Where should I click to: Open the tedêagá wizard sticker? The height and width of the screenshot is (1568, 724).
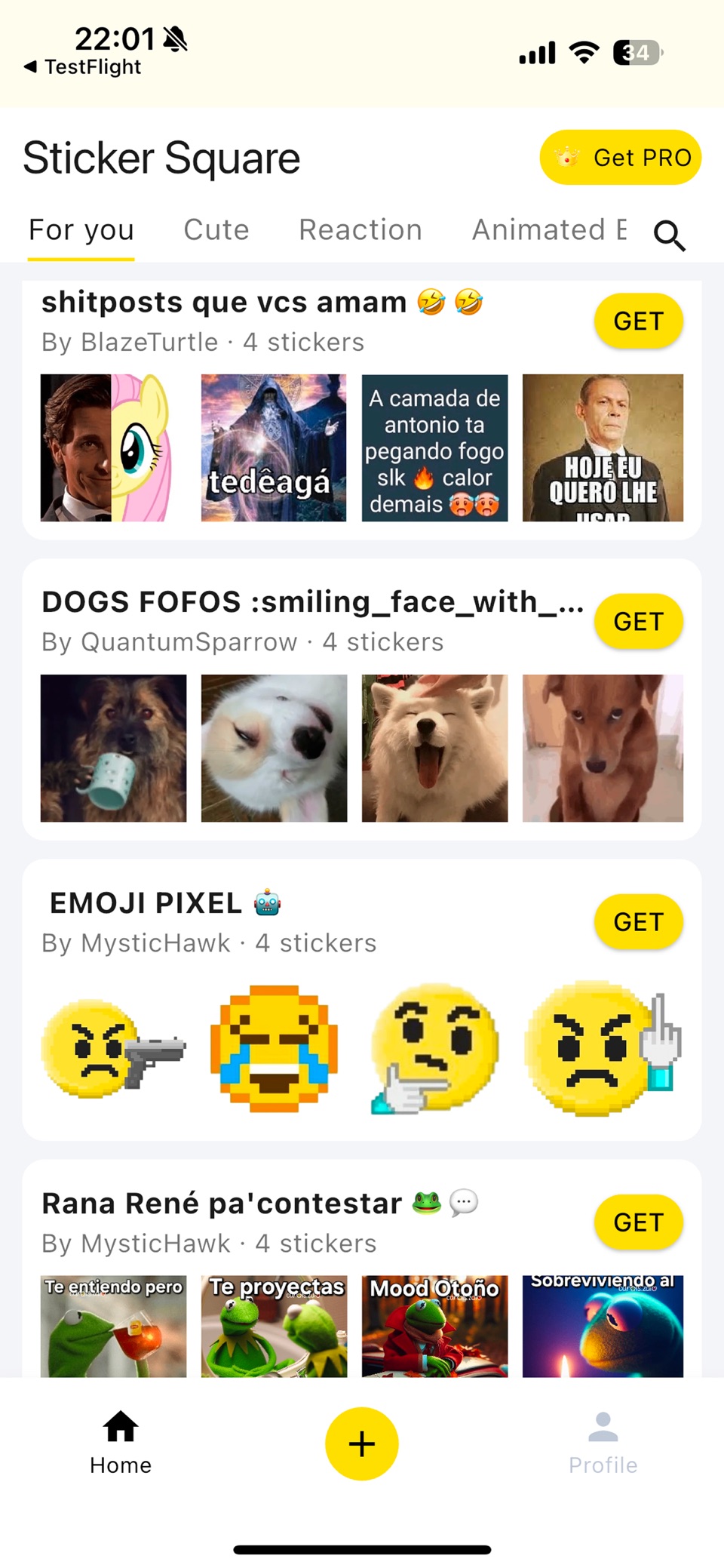coord(274,447)
